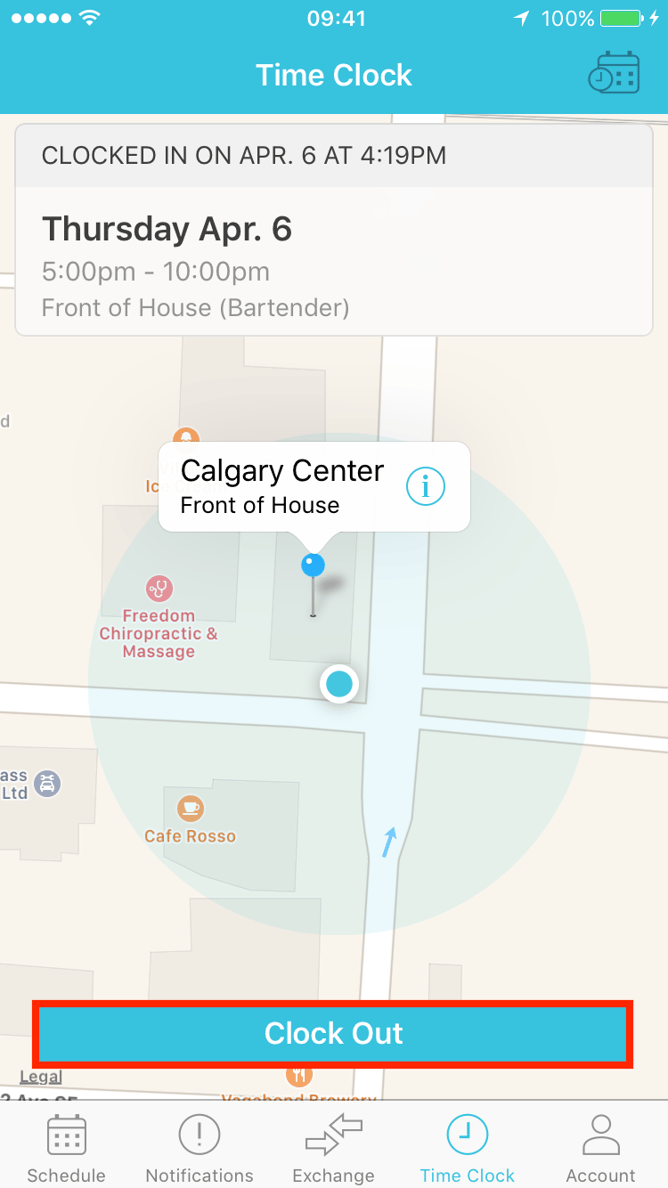Select the Time Clock tab
Image resolution: width=668 pixels, height=1188 pixels.
click(x=467, y=1148)
